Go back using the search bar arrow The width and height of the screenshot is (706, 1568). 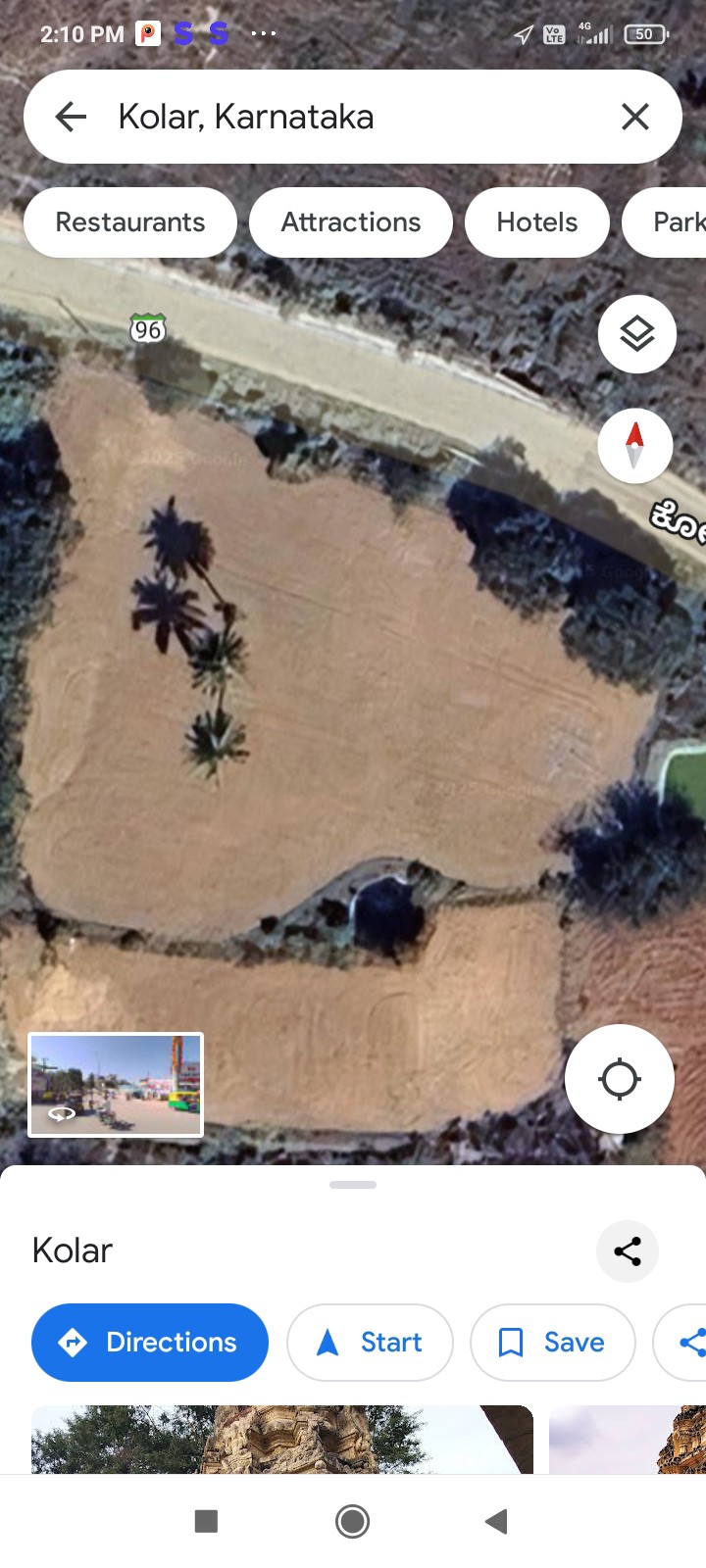(70, 117)
